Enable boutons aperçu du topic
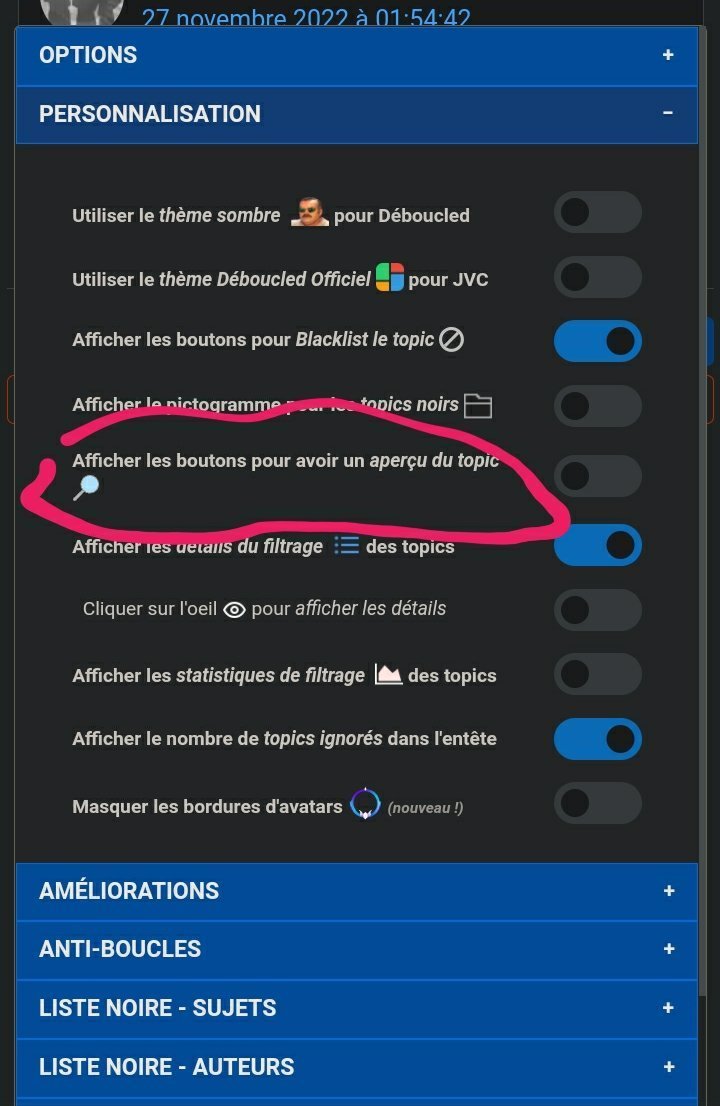 (x=597, y=476)
